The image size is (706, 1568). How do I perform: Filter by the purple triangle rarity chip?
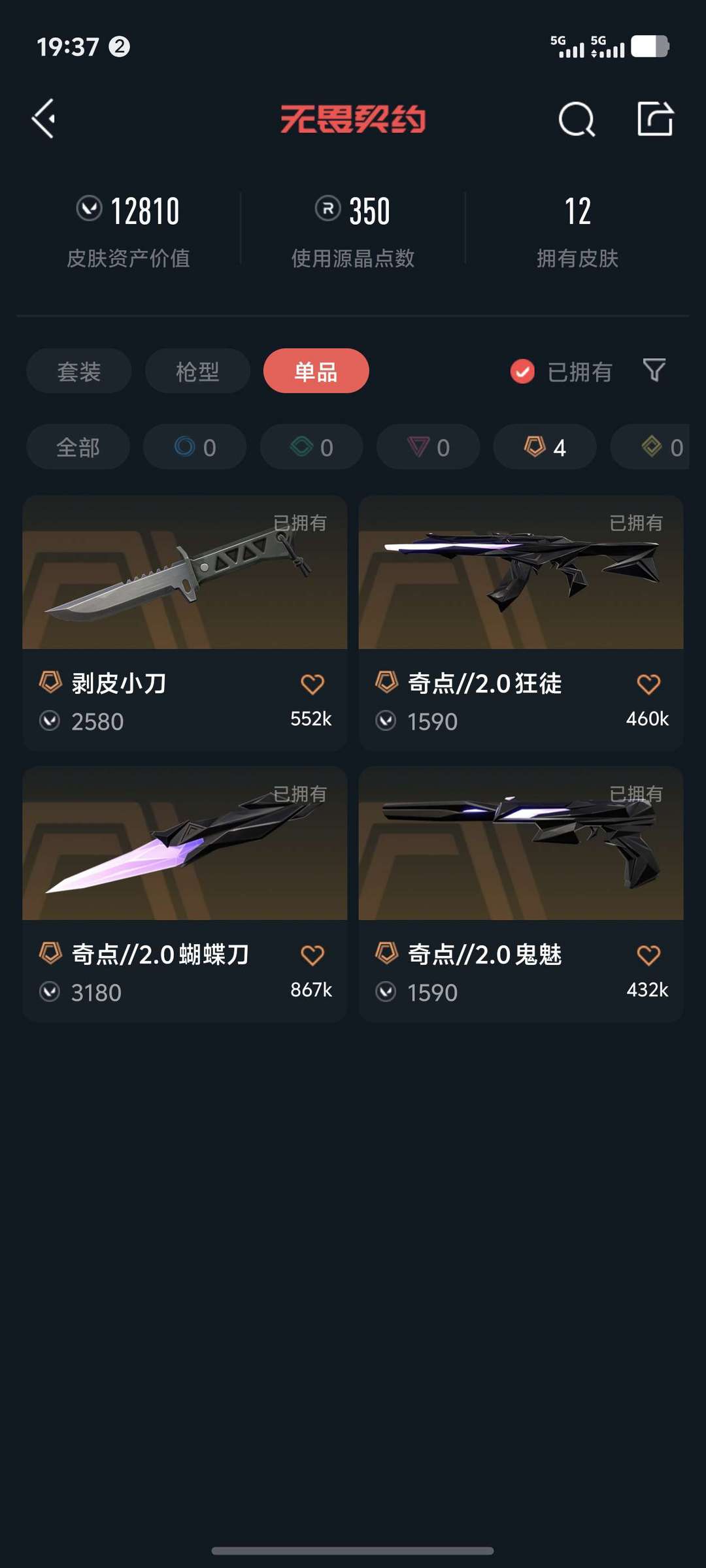tap(428, 447)
